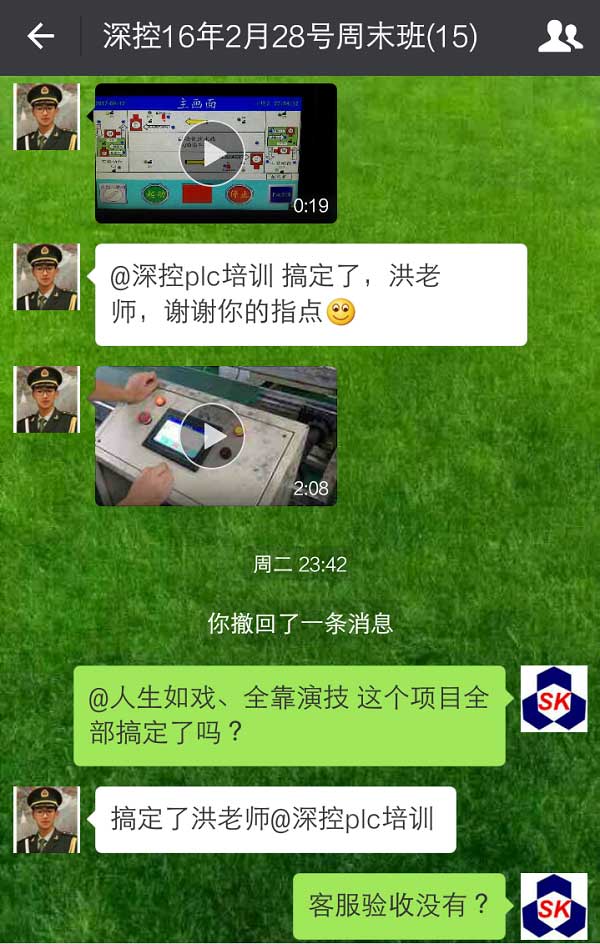The height and width of the screenshot is (944, 600).
Task: Open sender avatar beside 搞定了洪老师 message
Action: [x=46, y=819]
